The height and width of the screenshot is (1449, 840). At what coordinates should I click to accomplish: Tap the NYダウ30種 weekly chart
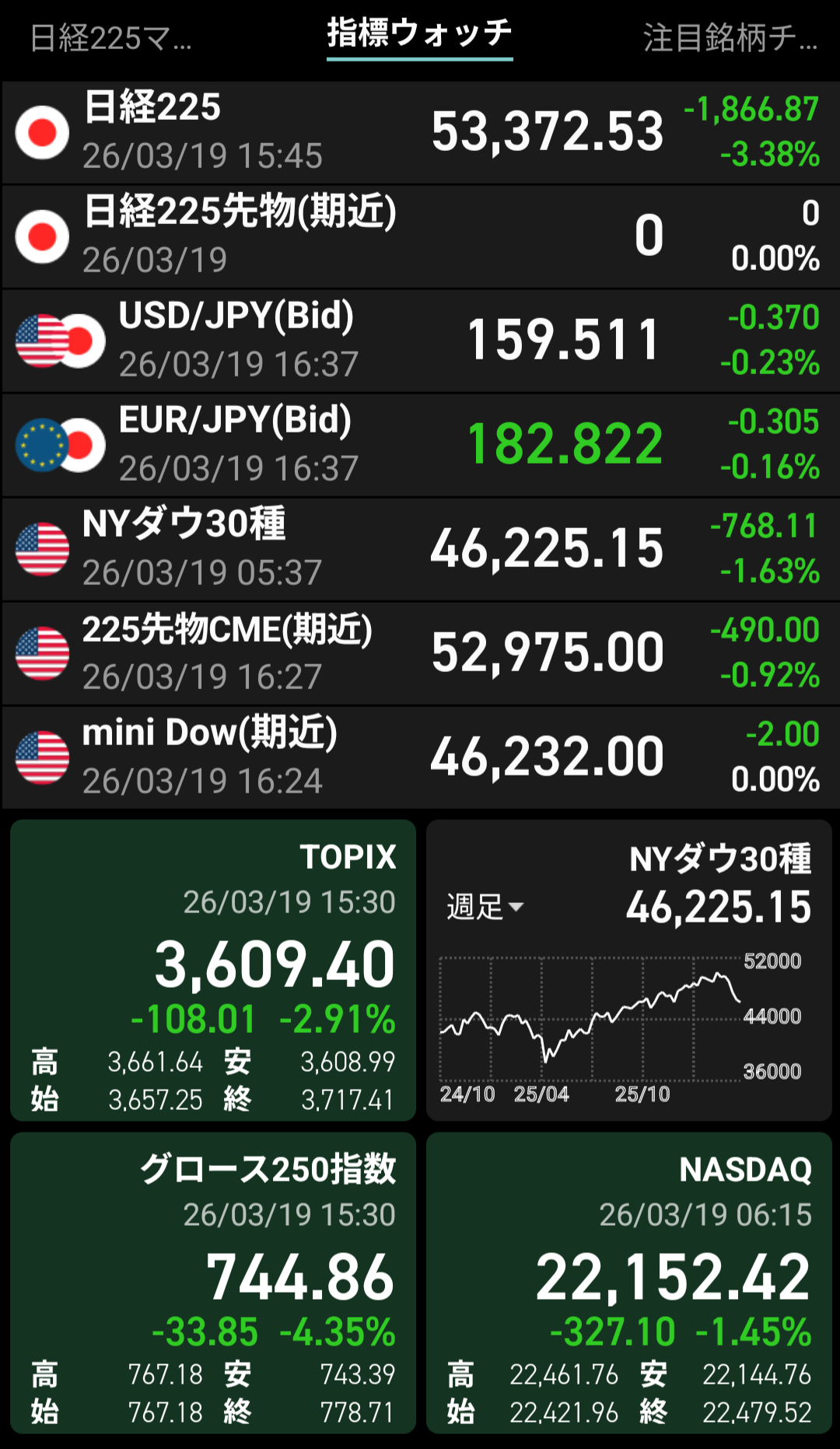[591, 1019]
